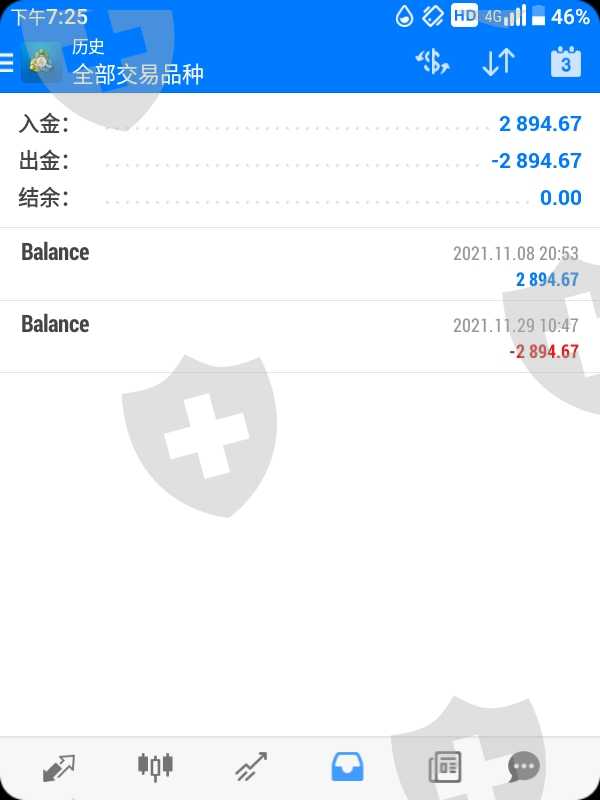Open the chat messages tab
This screenshot has width=600, height=800.
[x=523, y=767]
